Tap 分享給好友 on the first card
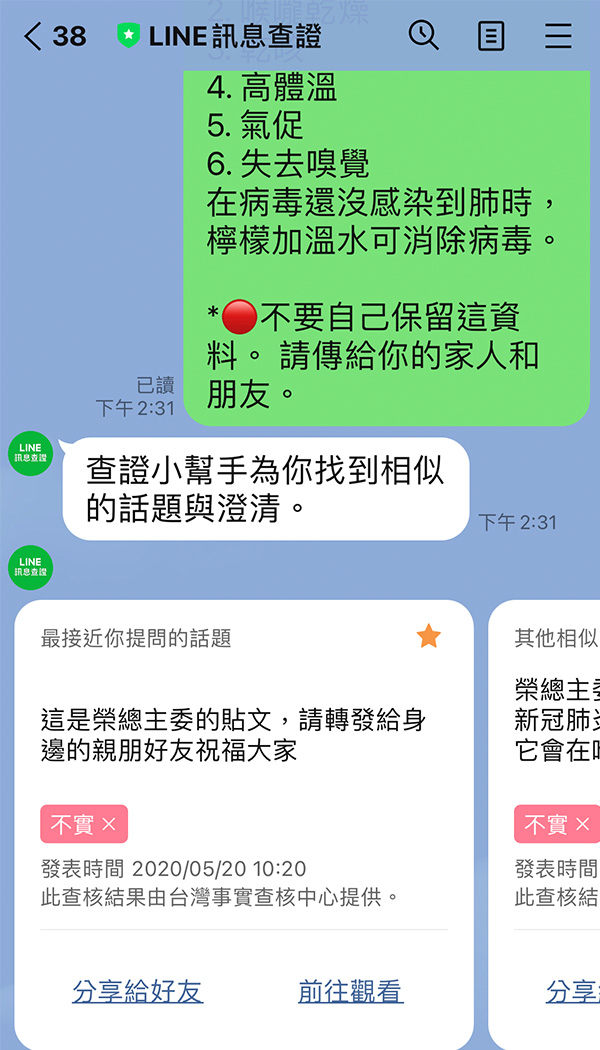The image size is (600, 1050). pyautogui.click(x=138, y=991)
